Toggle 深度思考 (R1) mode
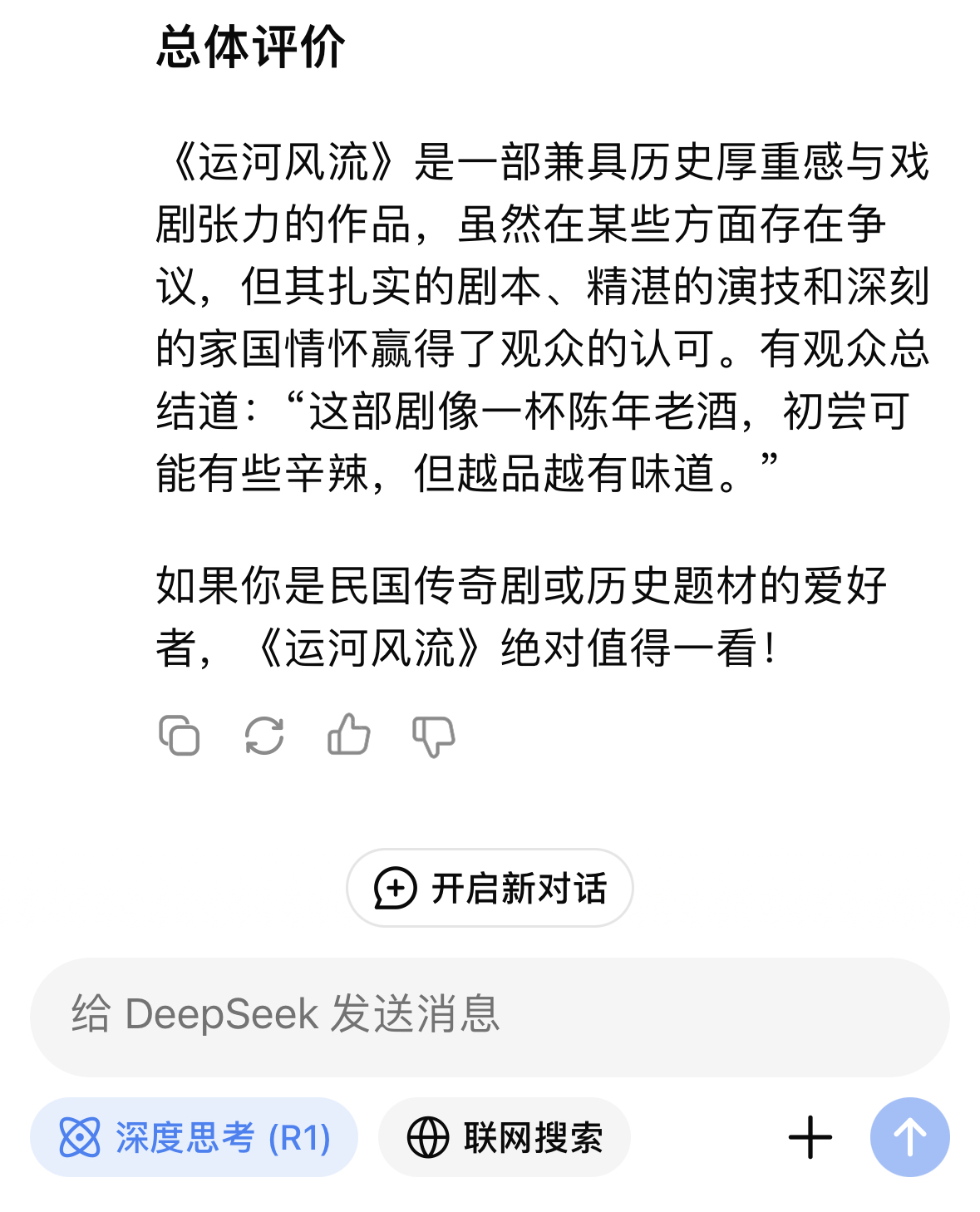This screenshot has height=1212, width=980. point(195,1137)
